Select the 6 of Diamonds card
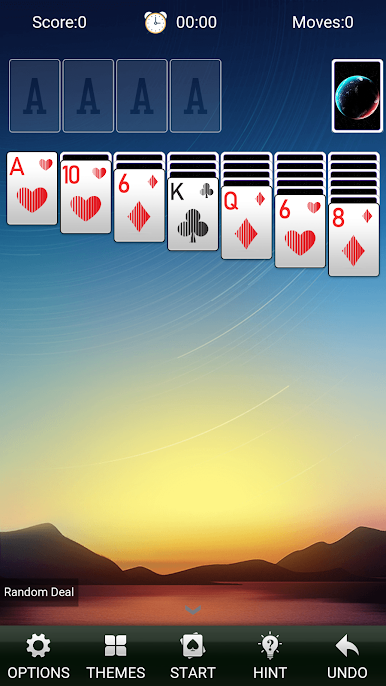The image size is (386, 686). point(139,205)
